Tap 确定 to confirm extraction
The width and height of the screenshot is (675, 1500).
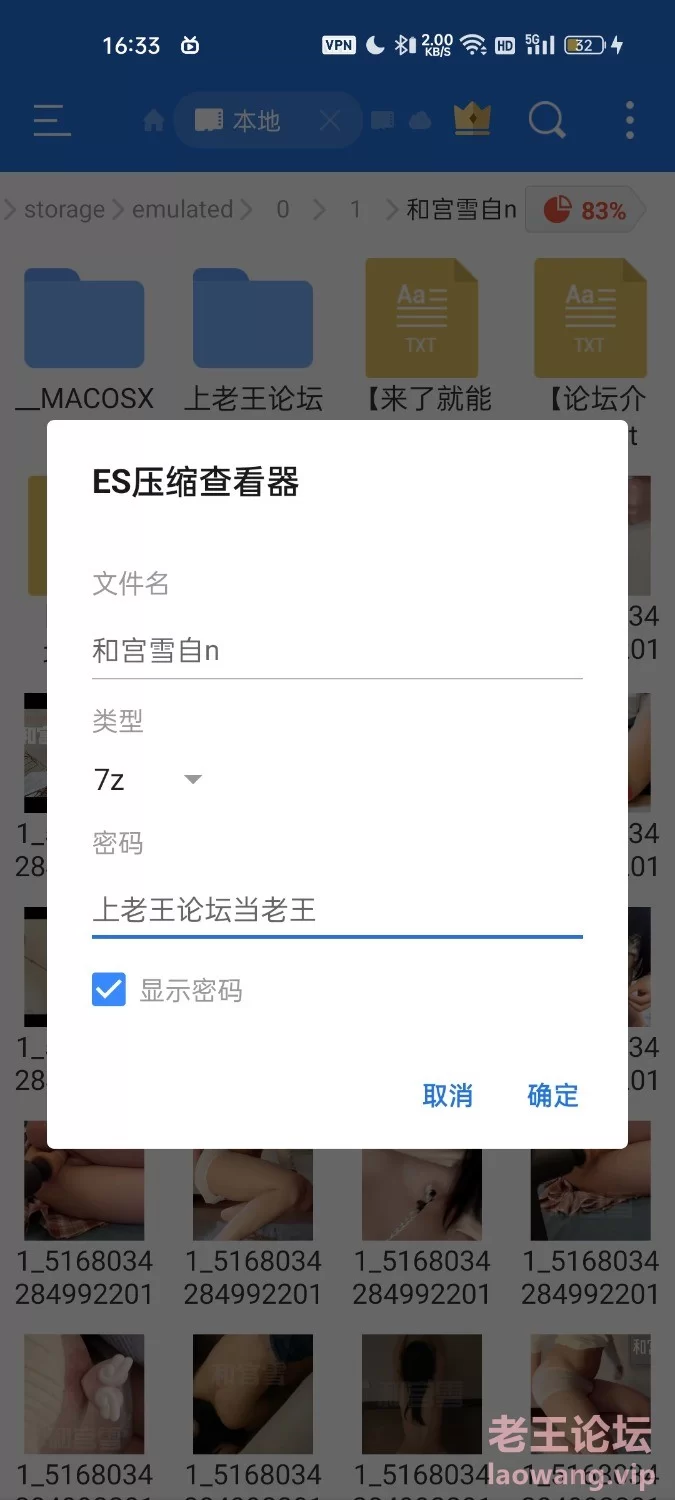552,1095
